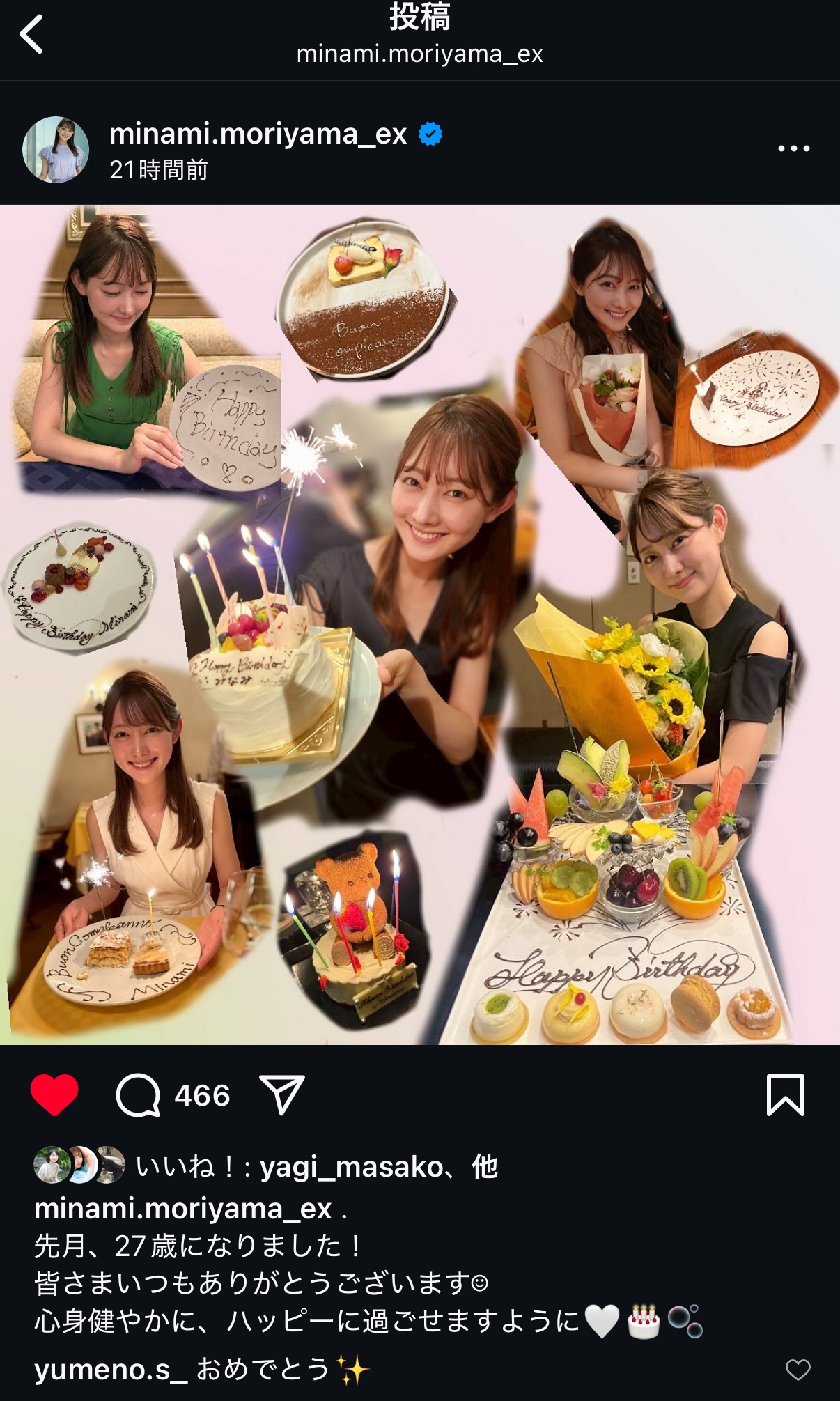View the other likers via 他
The width and height of the screenshot is (840, 1401).
pyautogui.click(x=485, y=1166)
